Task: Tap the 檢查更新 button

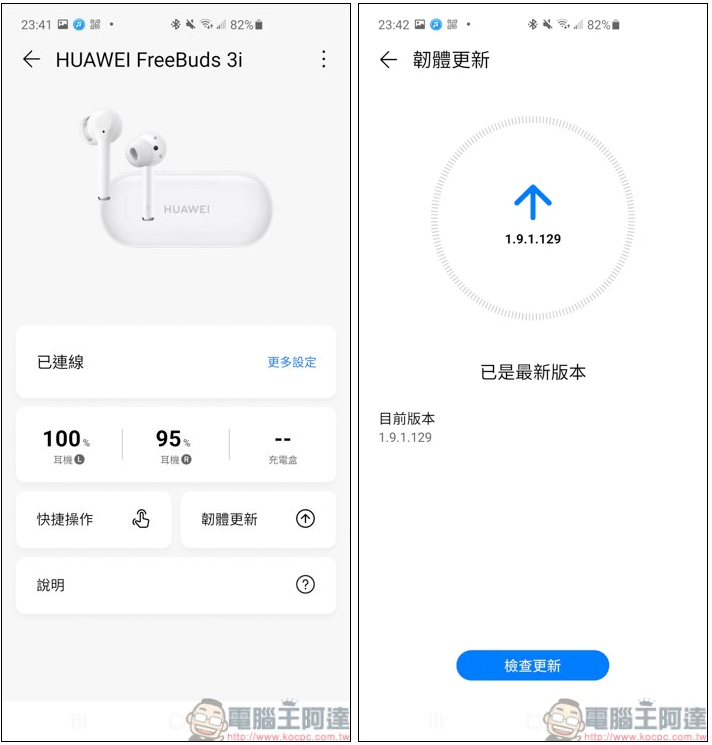Action: (x=532, y=666)
